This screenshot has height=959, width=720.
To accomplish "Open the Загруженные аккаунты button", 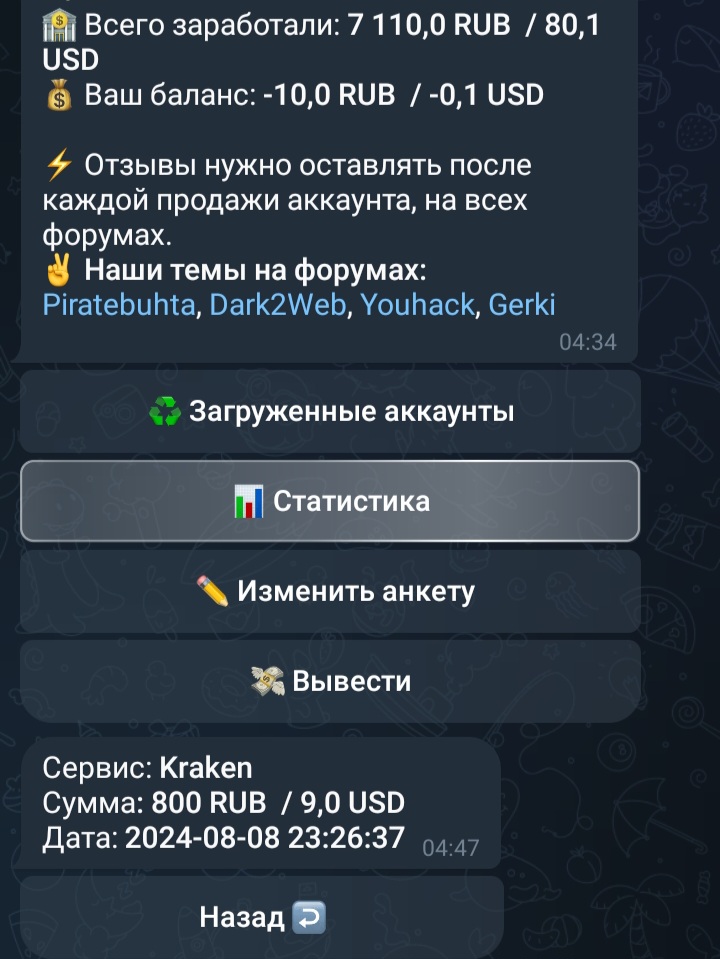I will click(330, 412).
